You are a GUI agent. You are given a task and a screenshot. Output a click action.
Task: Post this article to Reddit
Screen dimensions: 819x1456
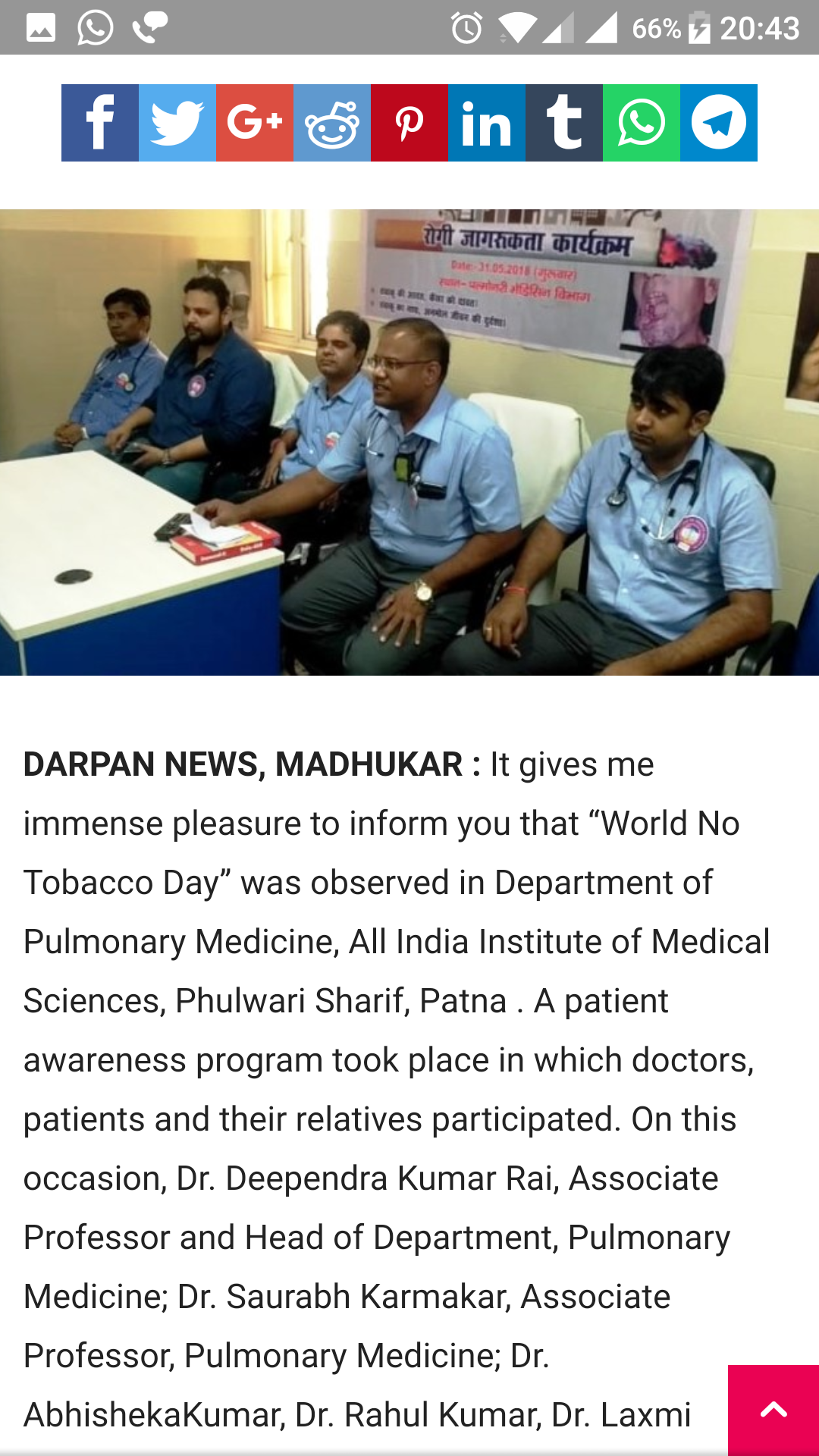tap(332, 123)
